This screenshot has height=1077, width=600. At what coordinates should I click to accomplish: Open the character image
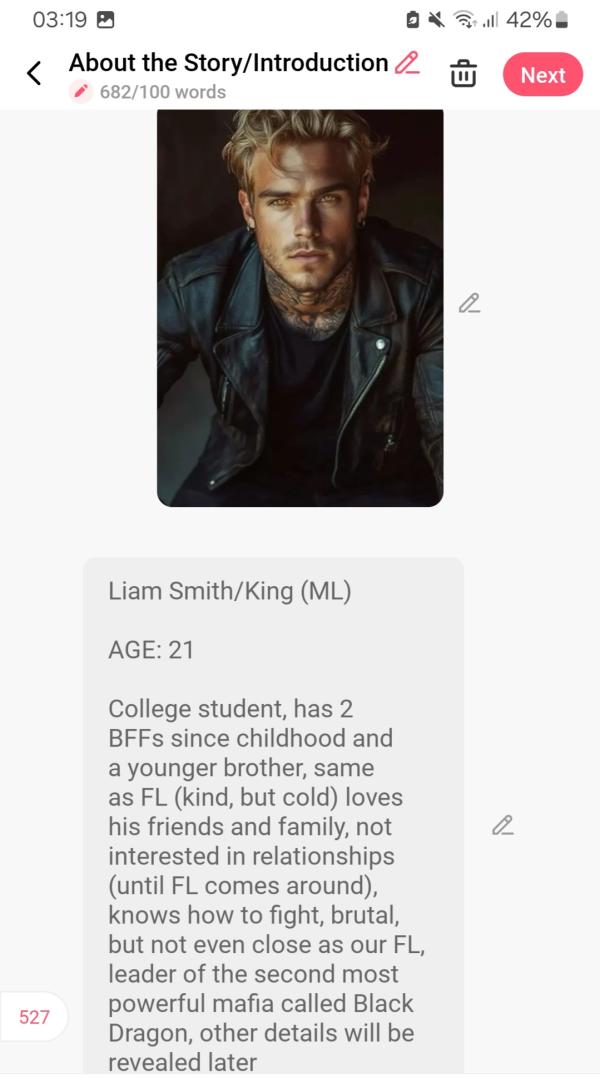pos(300,307)
